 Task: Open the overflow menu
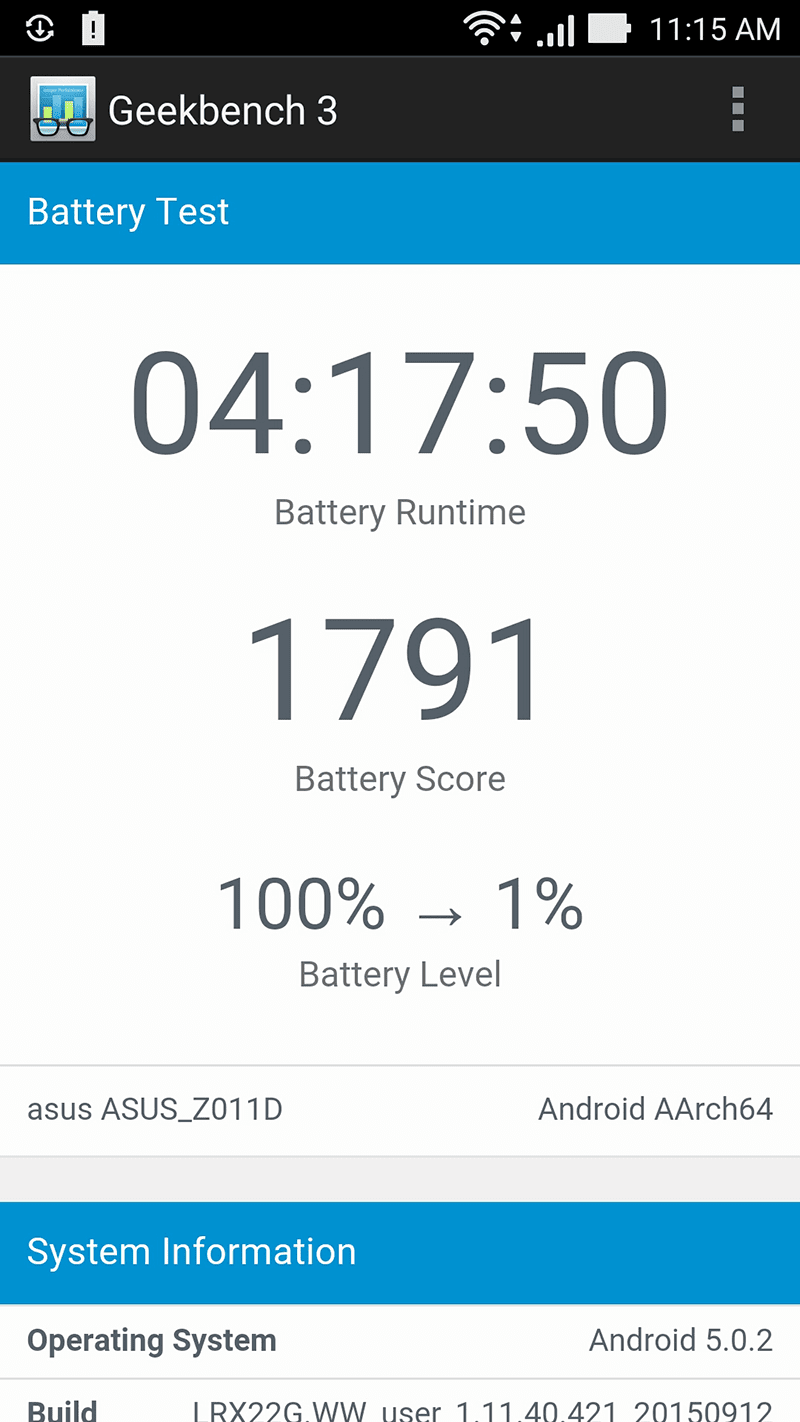click(x=738, y=110)
